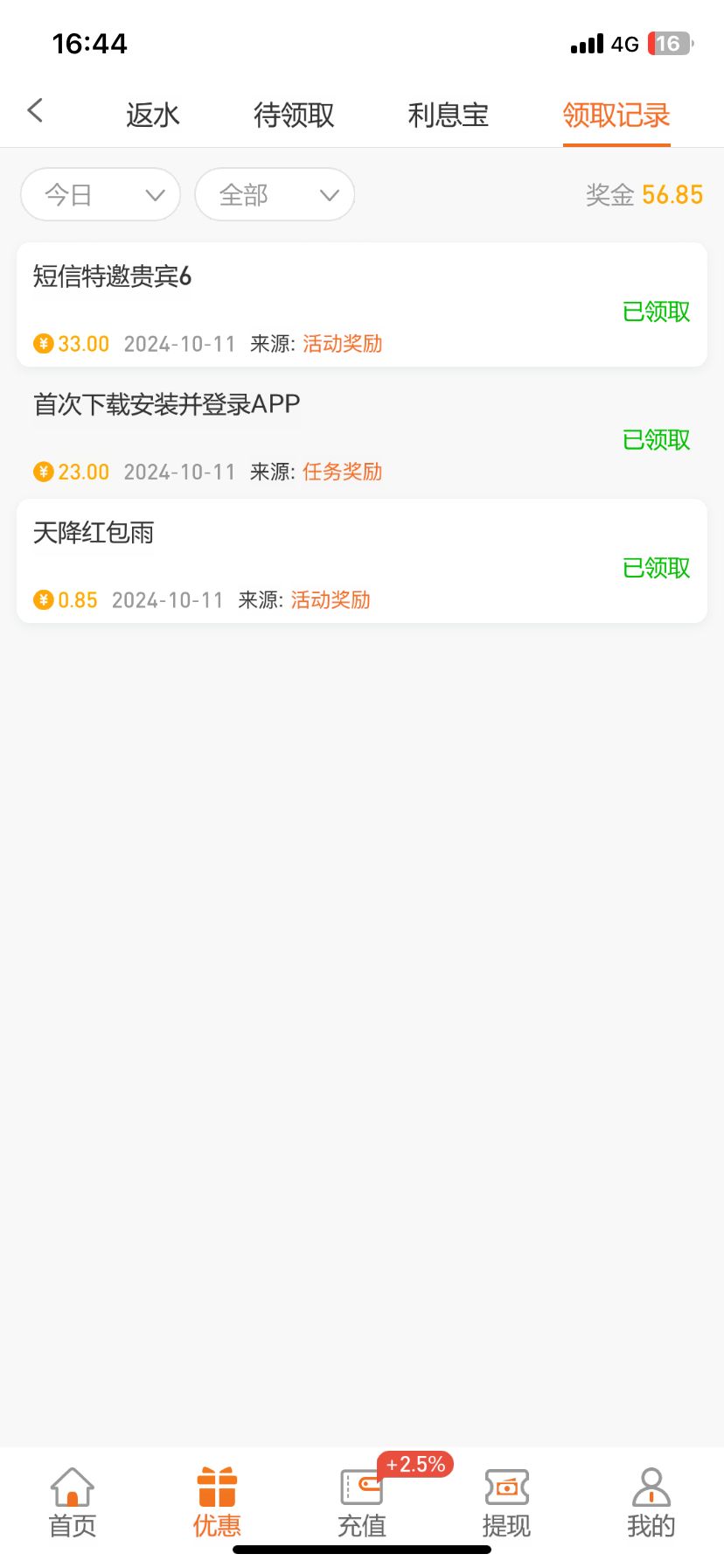Viewport: 724px width, 1568px height.
Task: Select the 领取记录 tab
Action: point(616,115)
